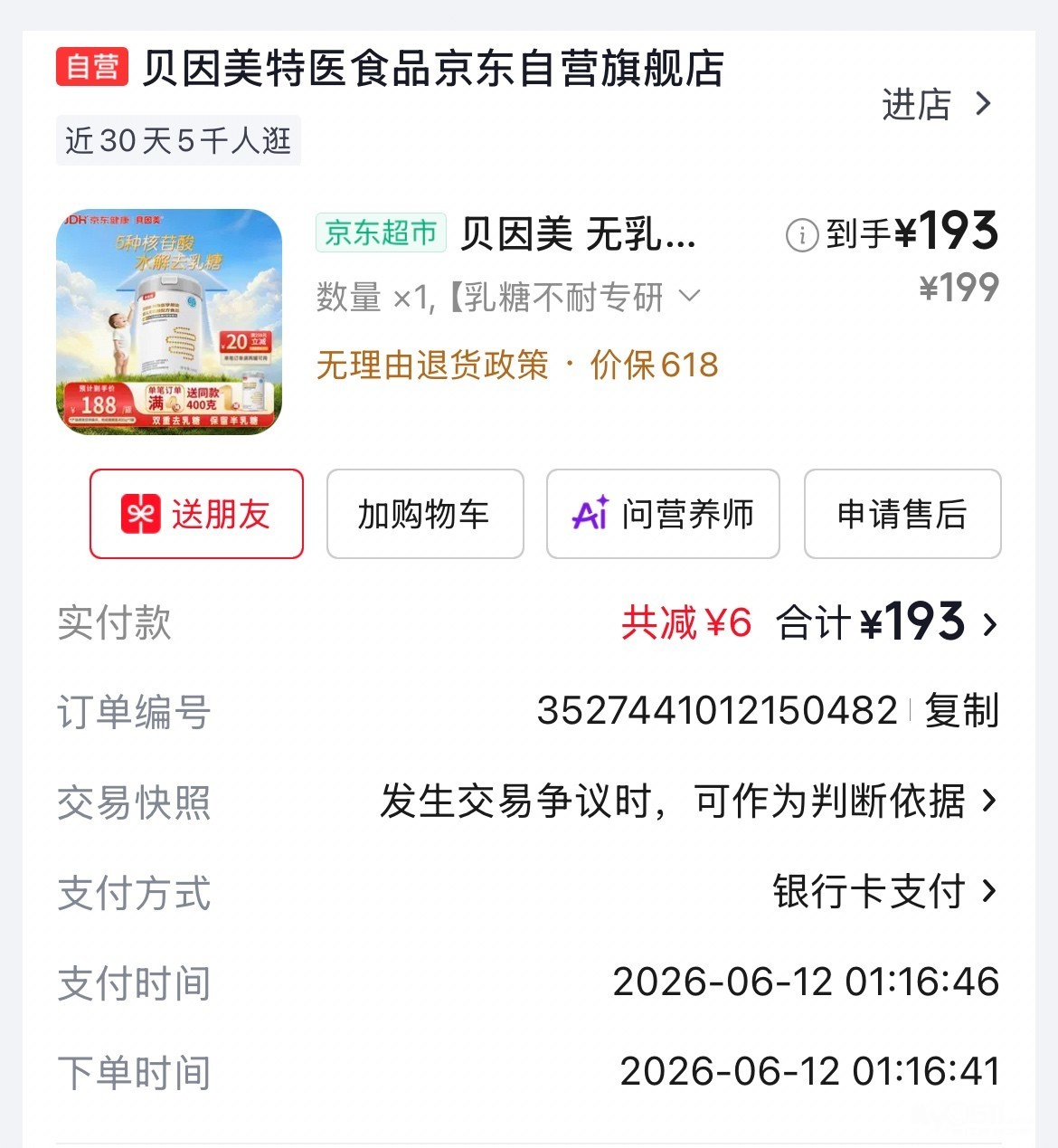Enter the store via 进店

pos(937,105)
